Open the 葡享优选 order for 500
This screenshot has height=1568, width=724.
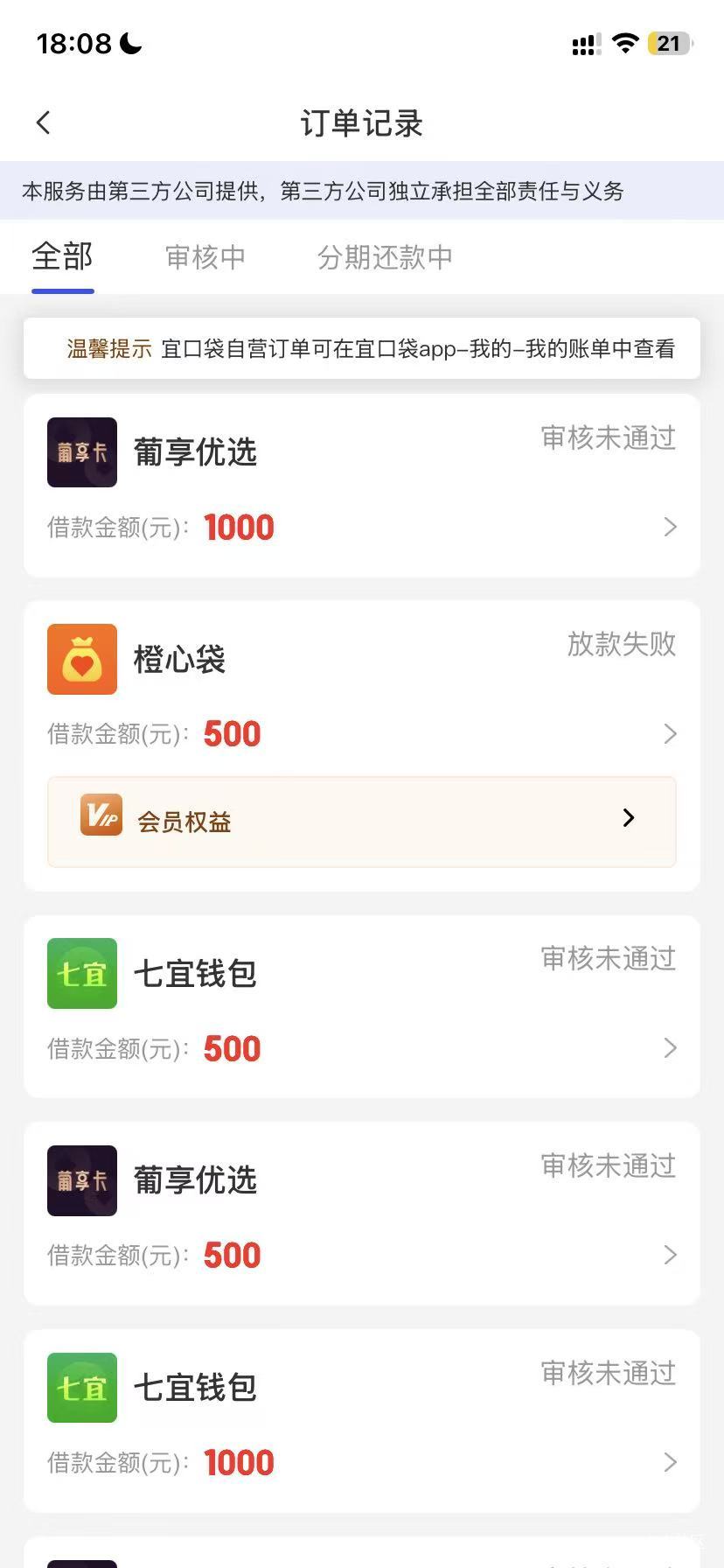click(x=362, y=1214)
